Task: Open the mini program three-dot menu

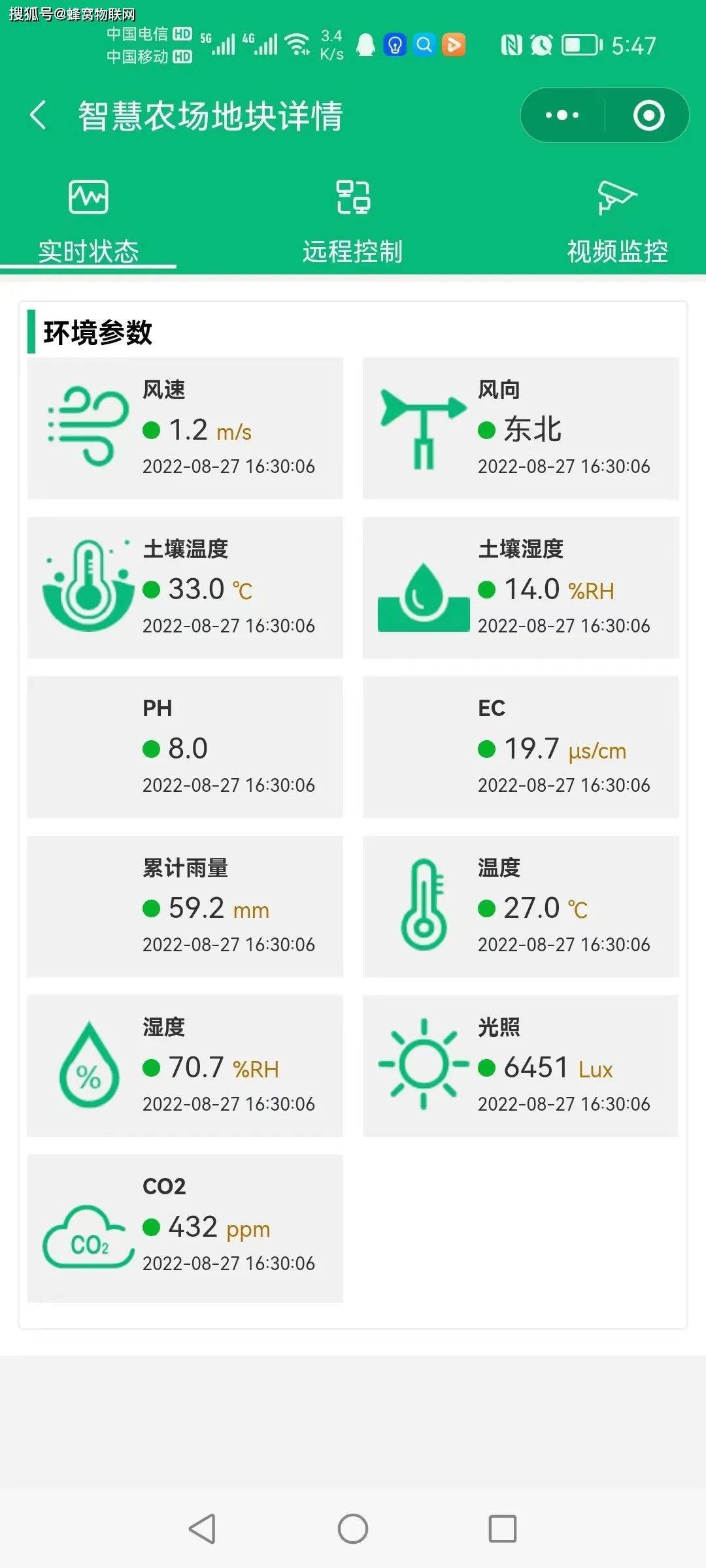Action: [x=562, y=116]
